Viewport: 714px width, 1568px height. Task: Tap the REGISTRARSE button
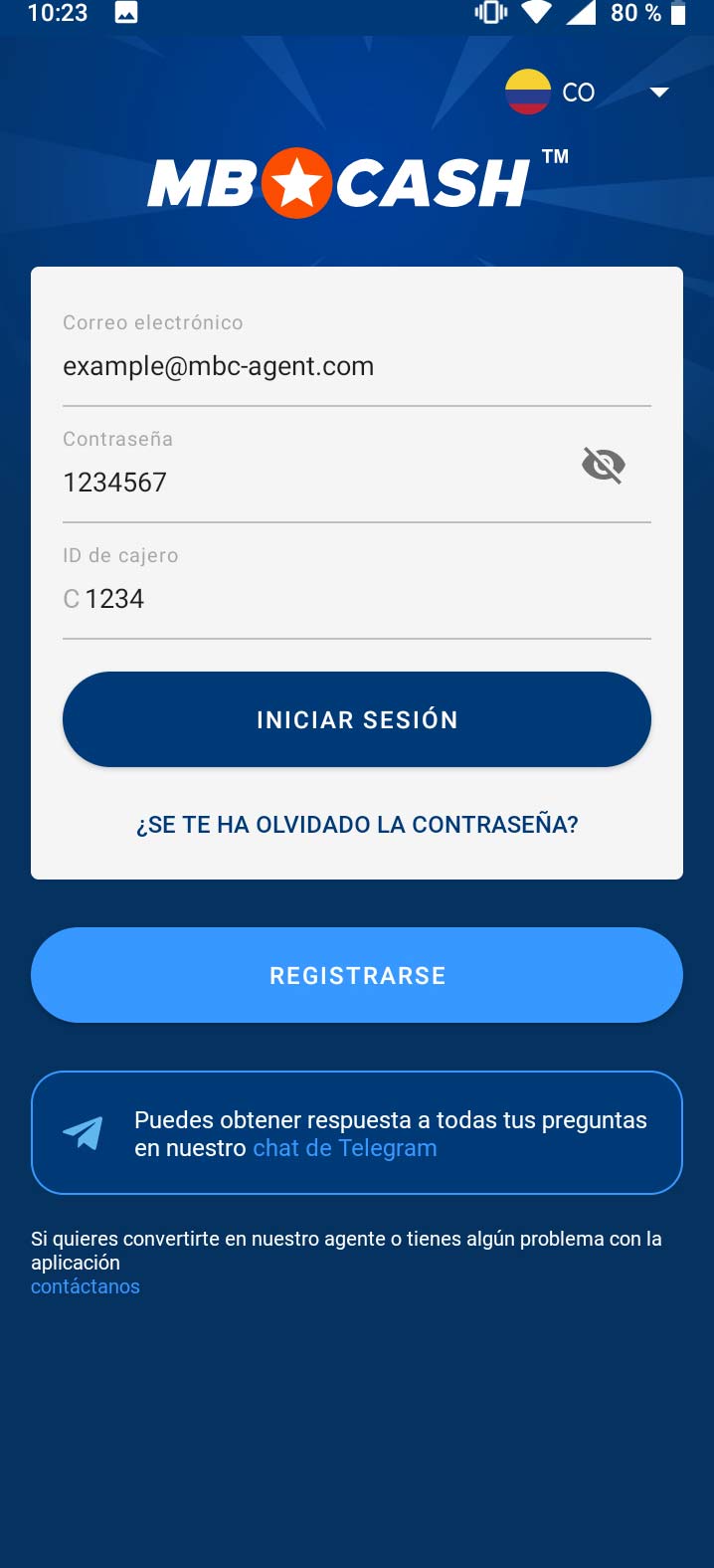[356, 975]
